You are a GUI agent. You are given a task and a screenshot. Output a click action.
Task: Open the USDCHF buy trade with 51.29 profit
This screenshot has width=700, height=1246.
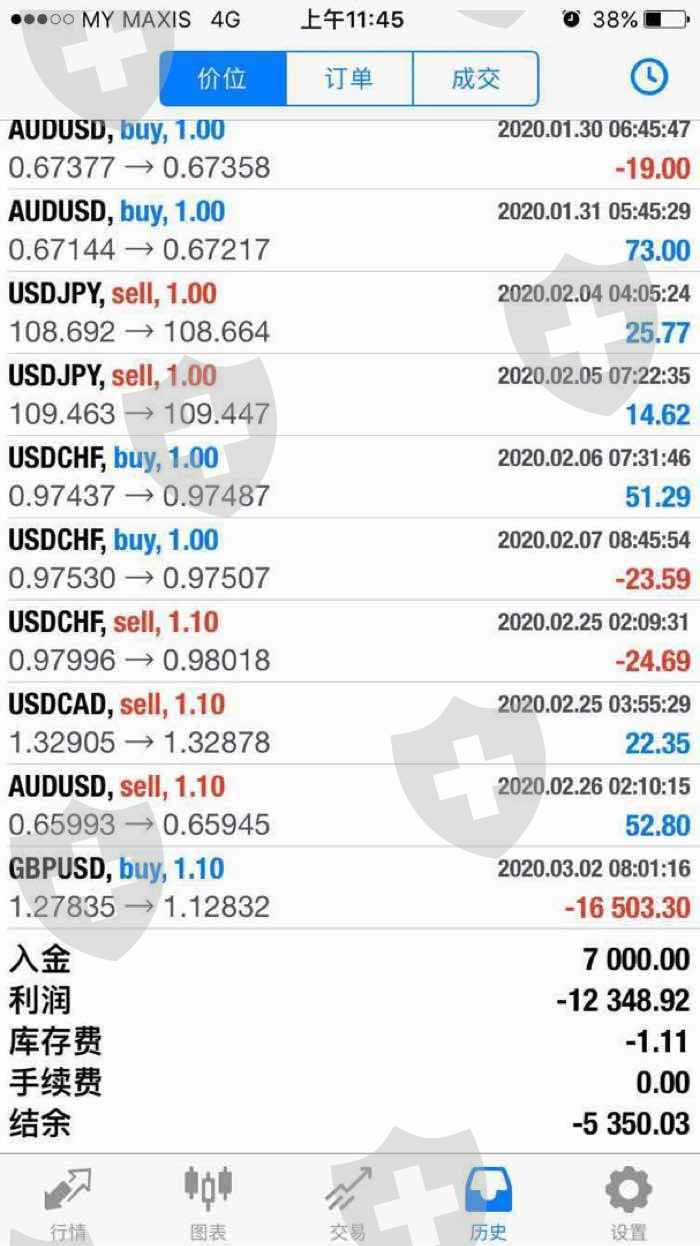pos(350,477)
